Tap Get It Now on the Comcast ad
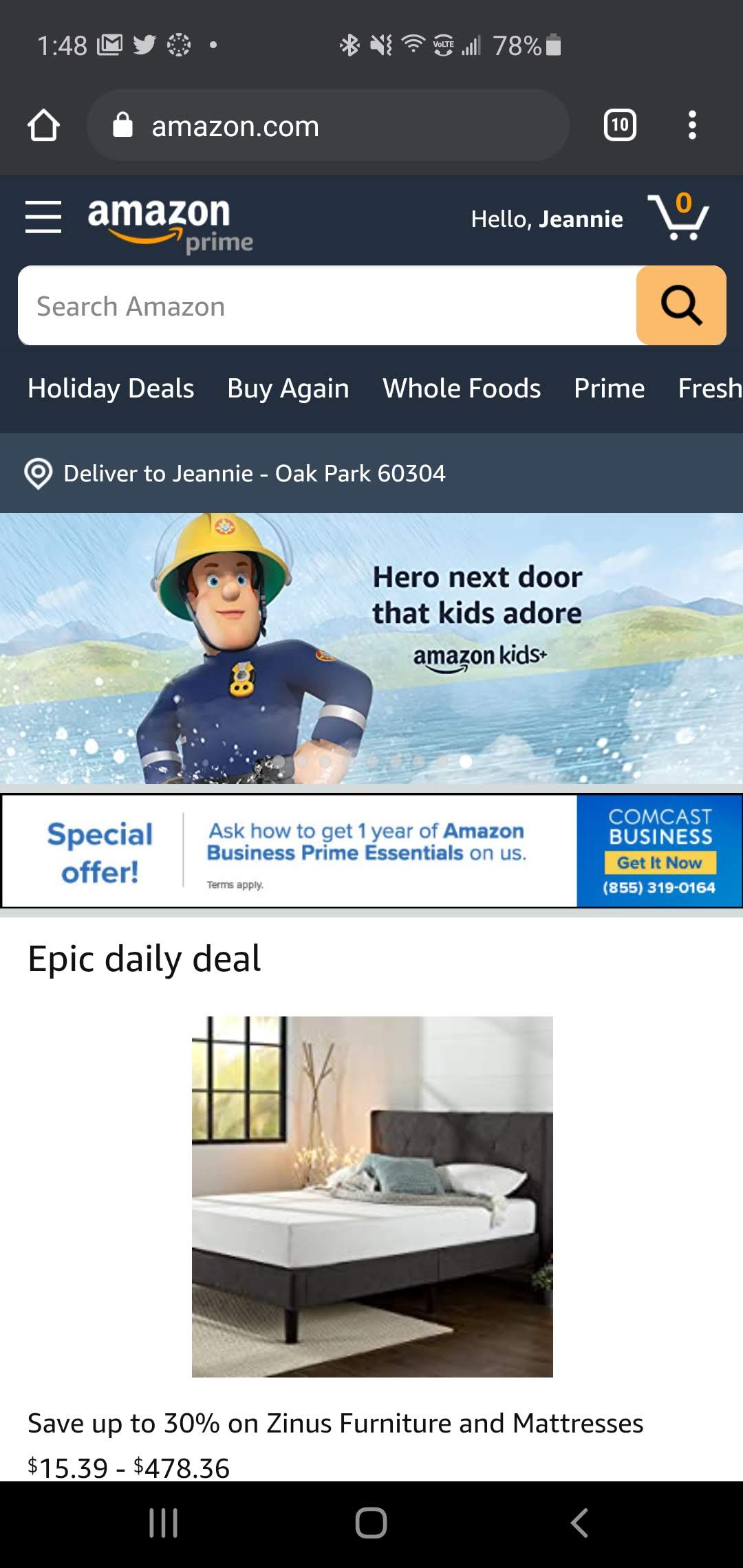 click(x=660, y=862)
